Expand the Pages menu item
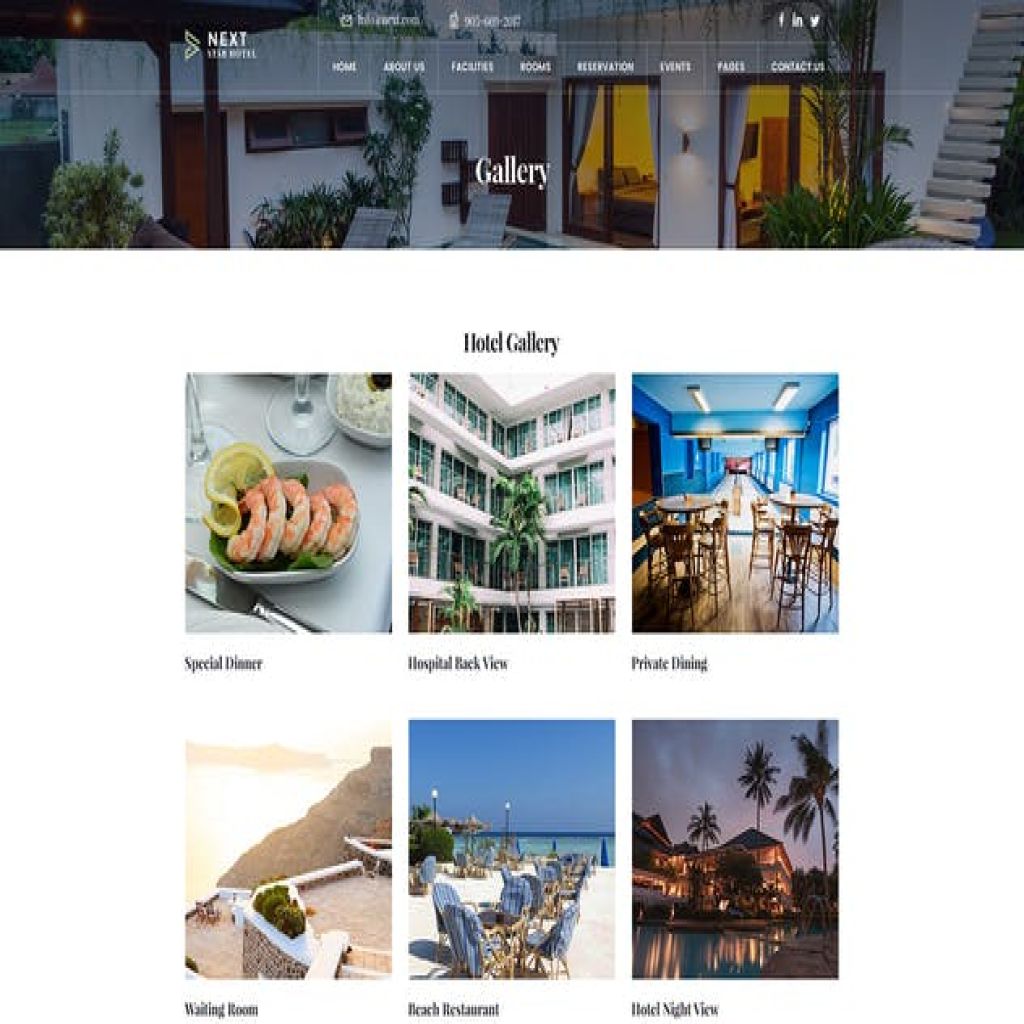The image size is (1024, 1024). [731, 67]
